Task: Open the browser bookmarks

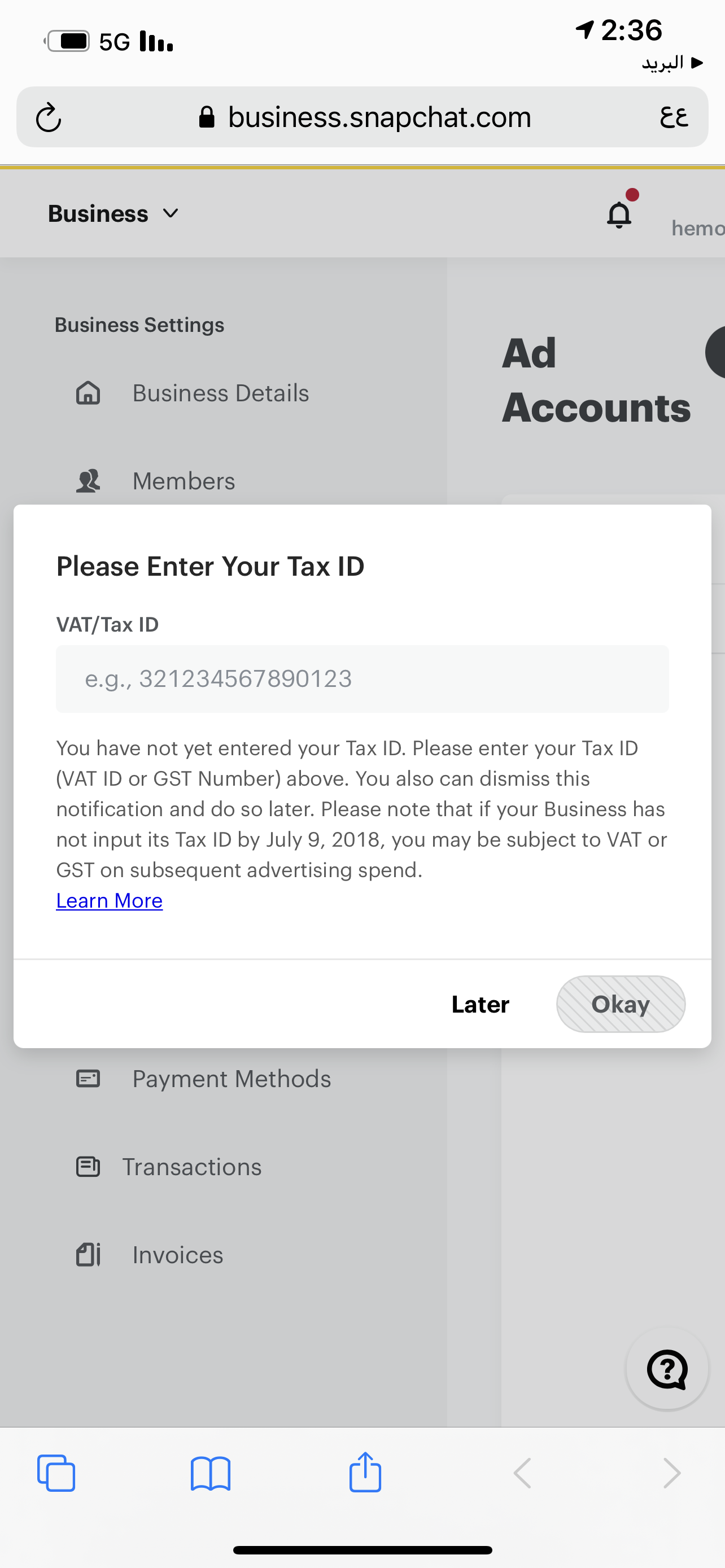Action: tap(211, 1473)
